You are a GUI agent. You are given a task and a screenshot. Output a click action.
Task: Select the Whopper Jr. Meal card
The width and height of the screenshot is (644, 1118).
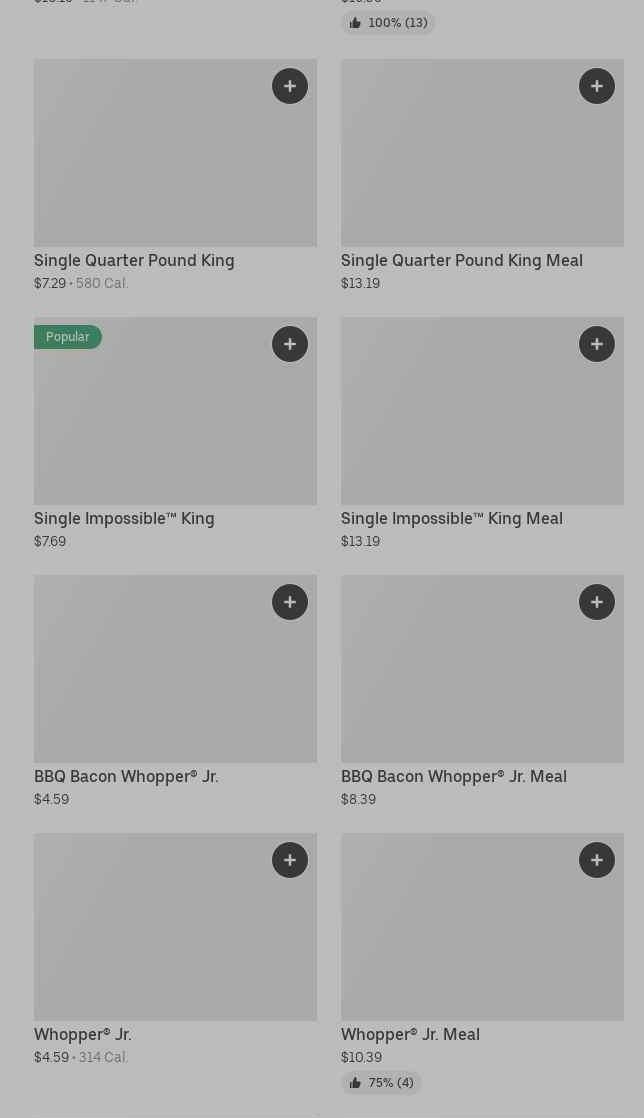tap(482, 963)
